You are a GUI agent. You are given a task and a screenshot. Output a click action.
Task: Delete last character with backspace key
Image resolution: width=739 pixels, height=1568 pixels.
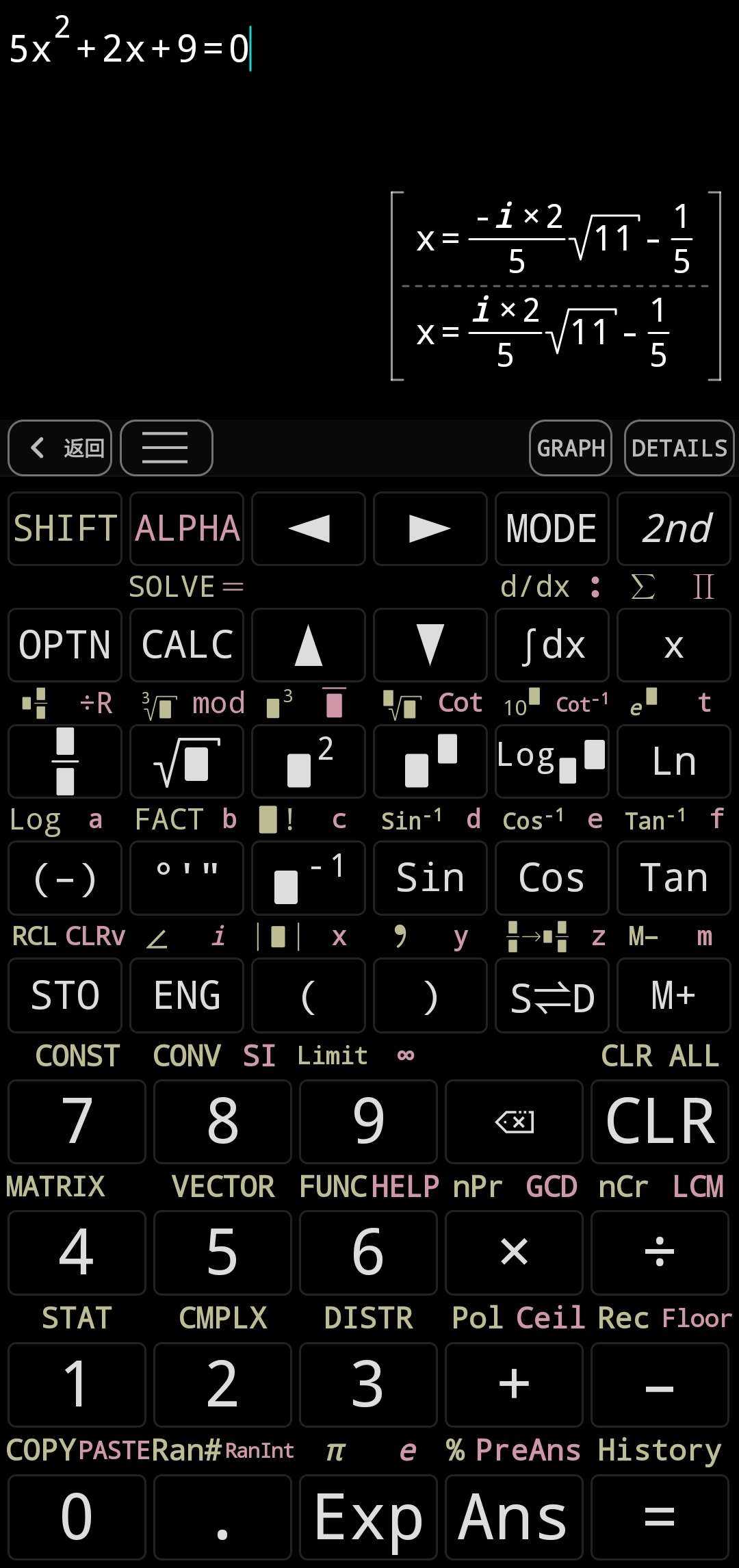pos(514,1121)
